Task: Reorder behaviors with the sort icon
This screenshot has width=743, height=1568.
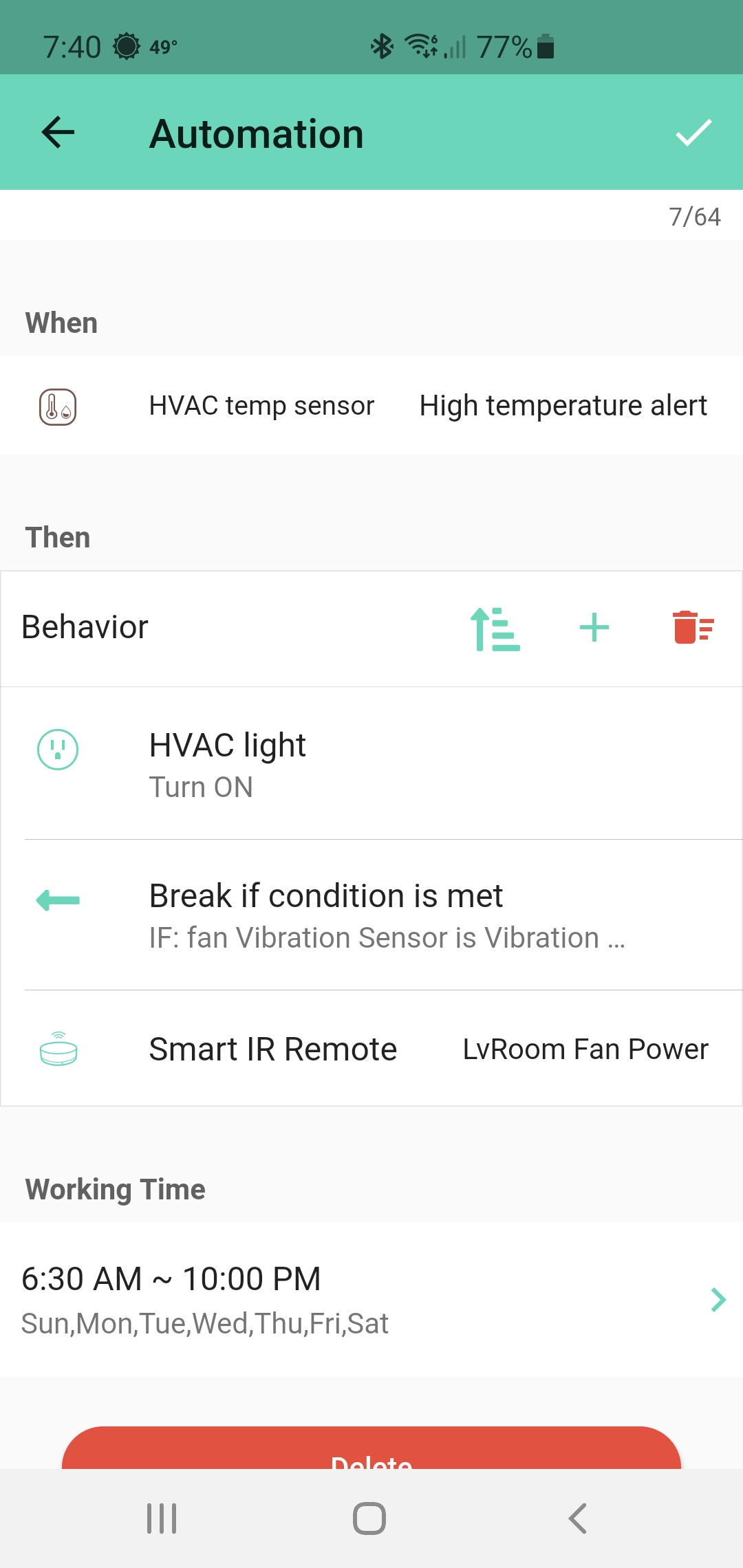Action: (495, 629)
